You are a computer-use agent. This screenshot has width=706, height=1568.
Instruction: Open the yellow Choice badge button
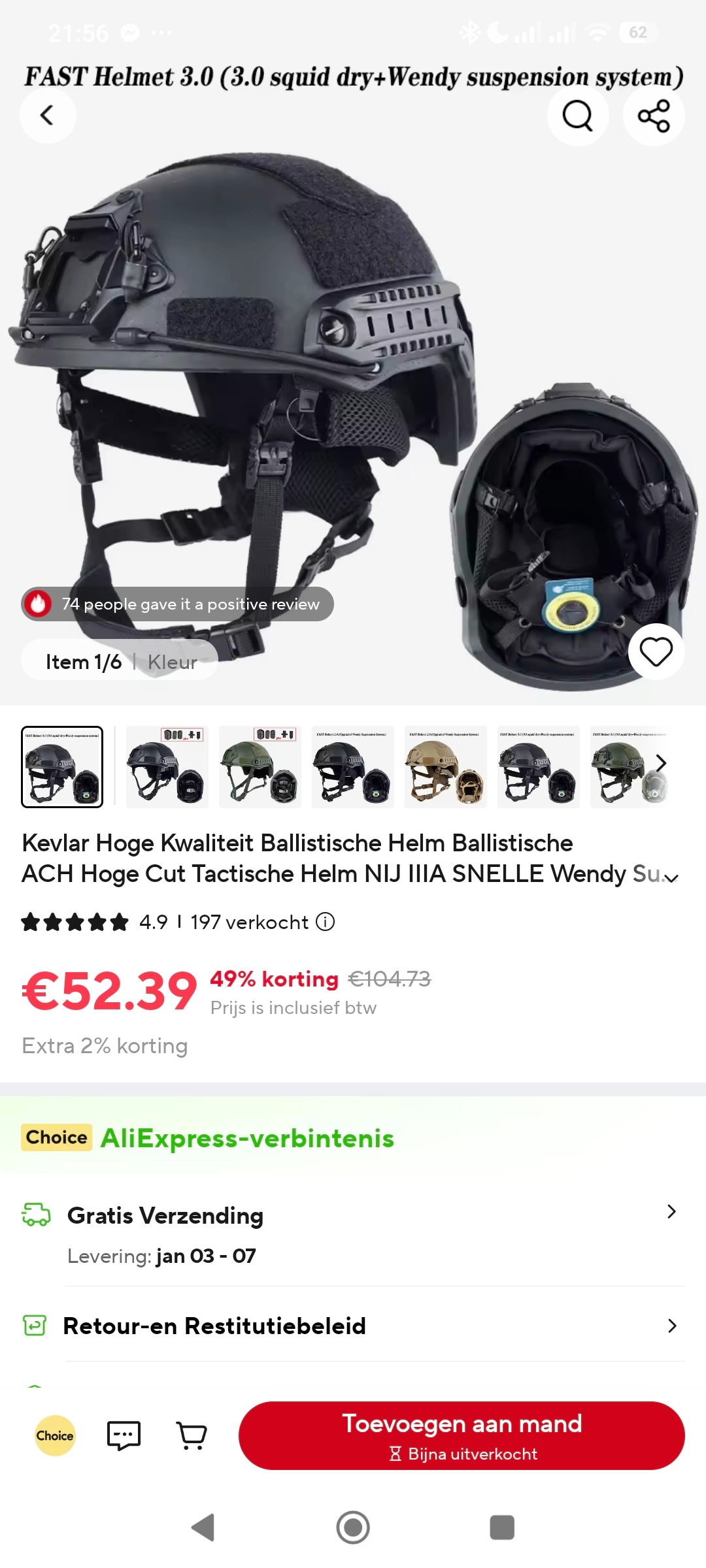pyautogui.click(x=55, y=1435)
